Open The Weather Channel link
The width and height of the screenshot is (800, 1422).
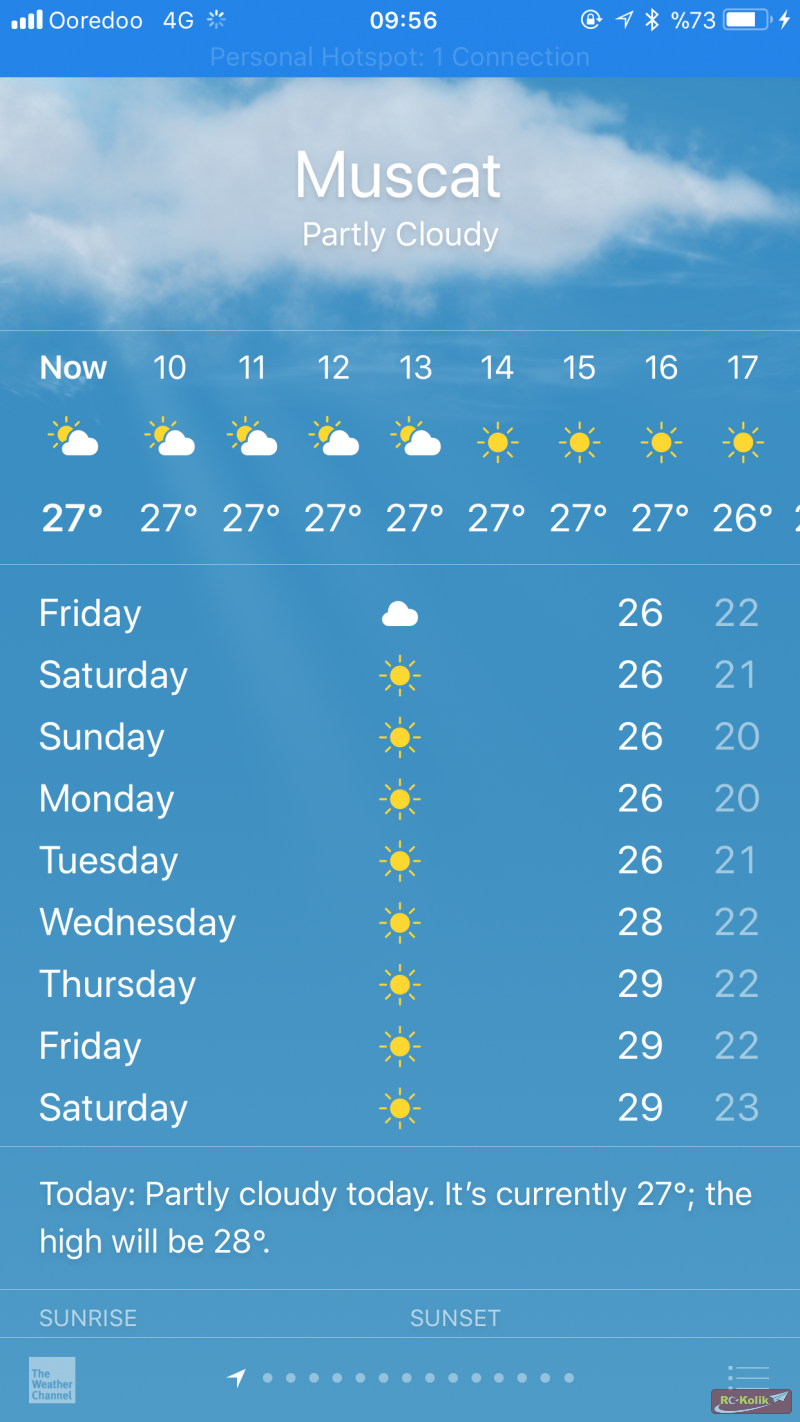(x=52, y=1379)
